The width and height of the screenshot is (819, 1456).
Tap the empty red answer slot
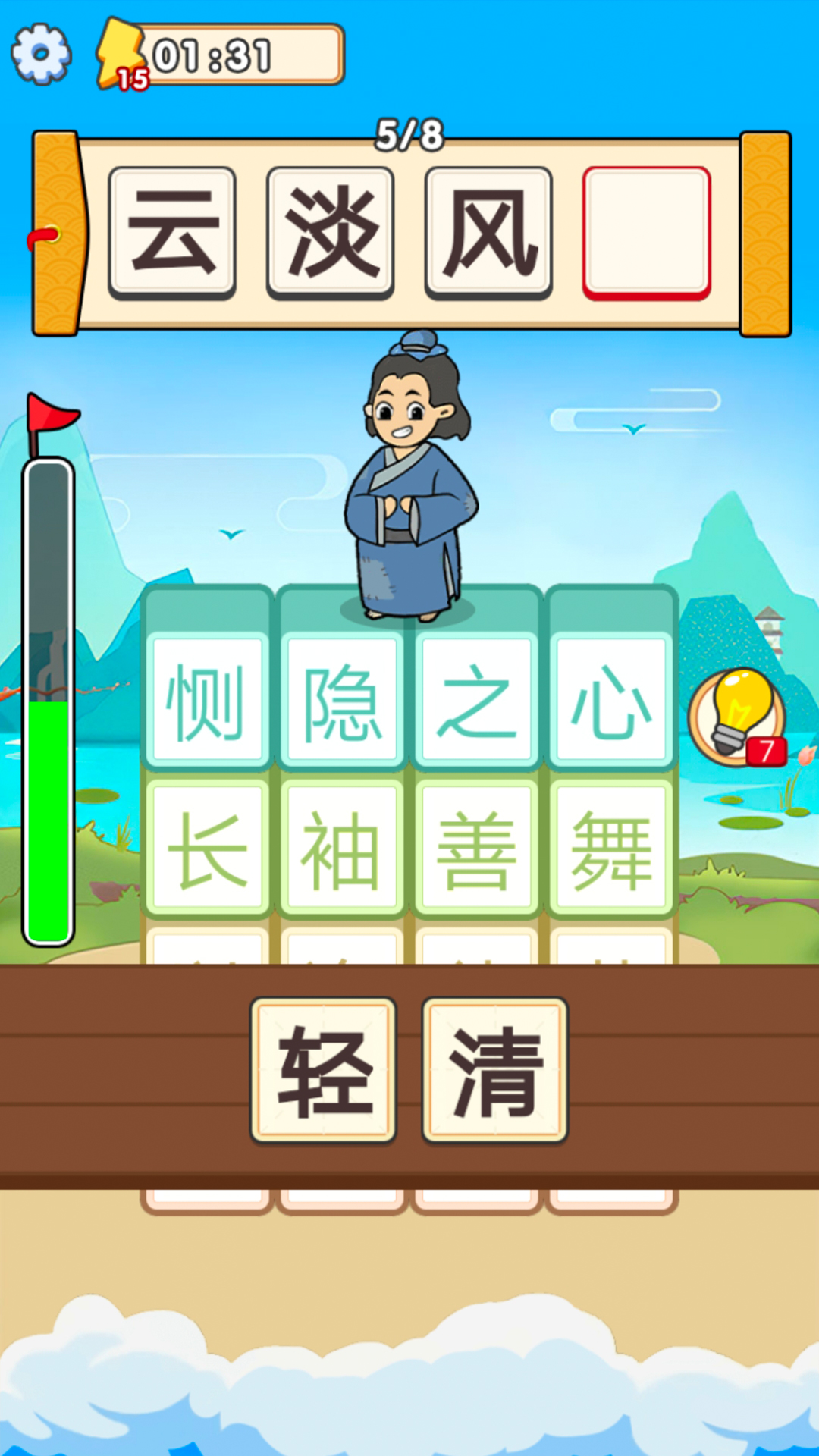point(646,232)
